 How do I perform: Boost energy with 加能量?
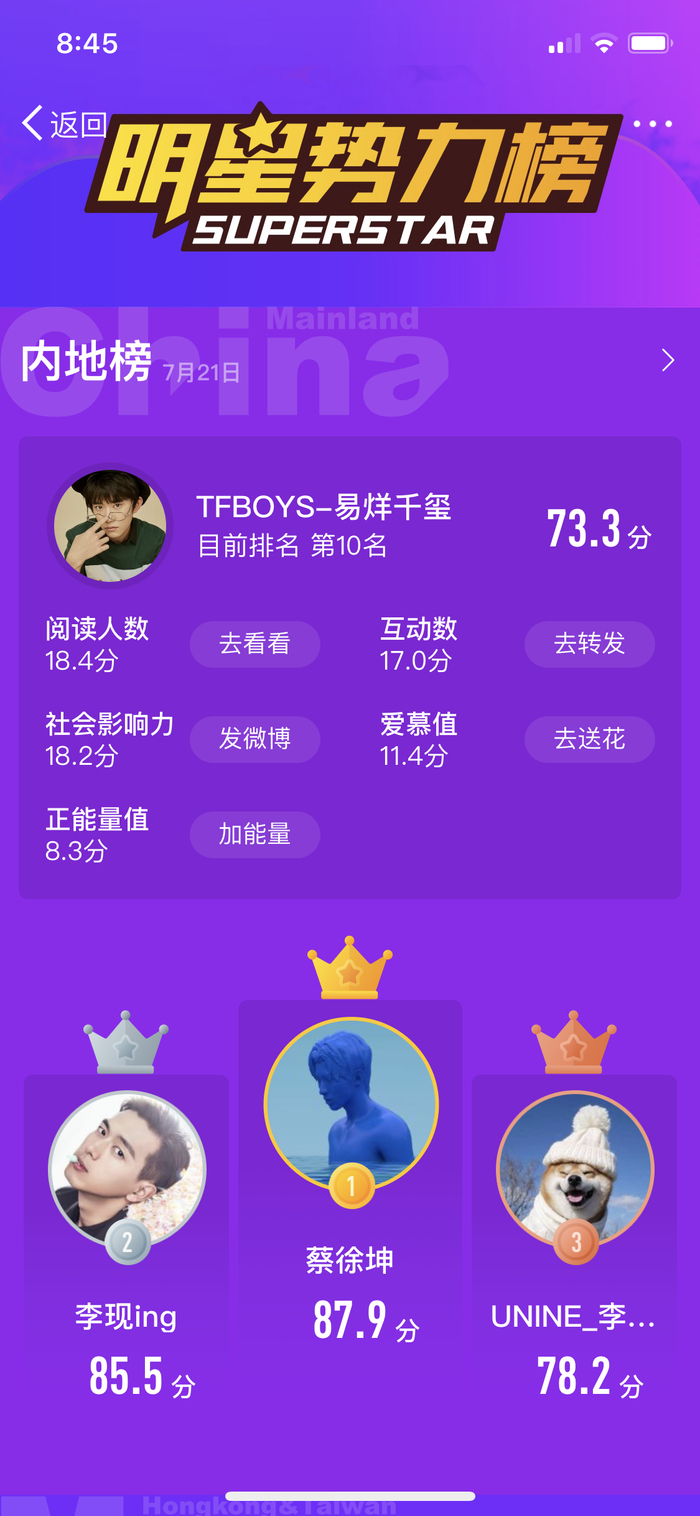[255, 834]
